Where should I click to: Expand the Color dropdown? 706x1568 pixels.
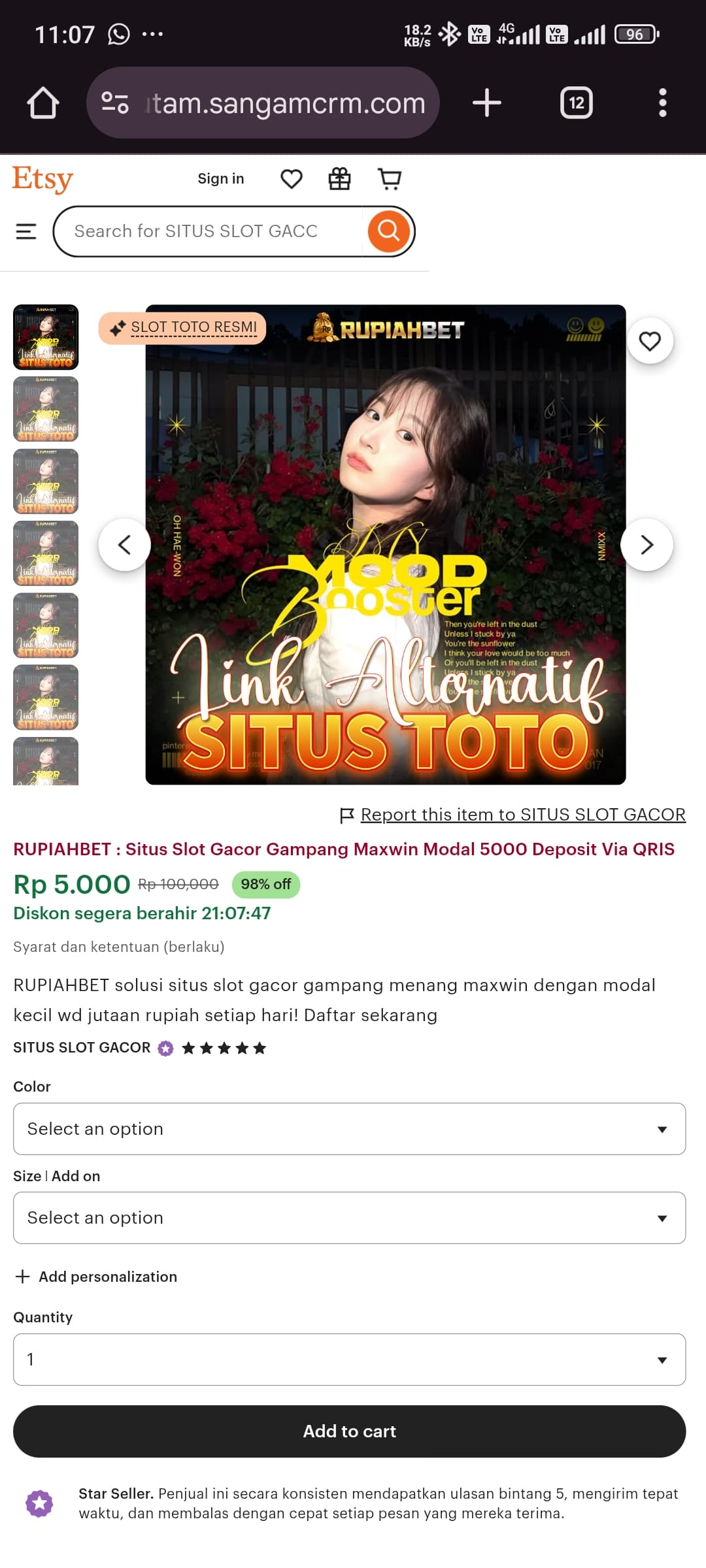pos(350,1129)
